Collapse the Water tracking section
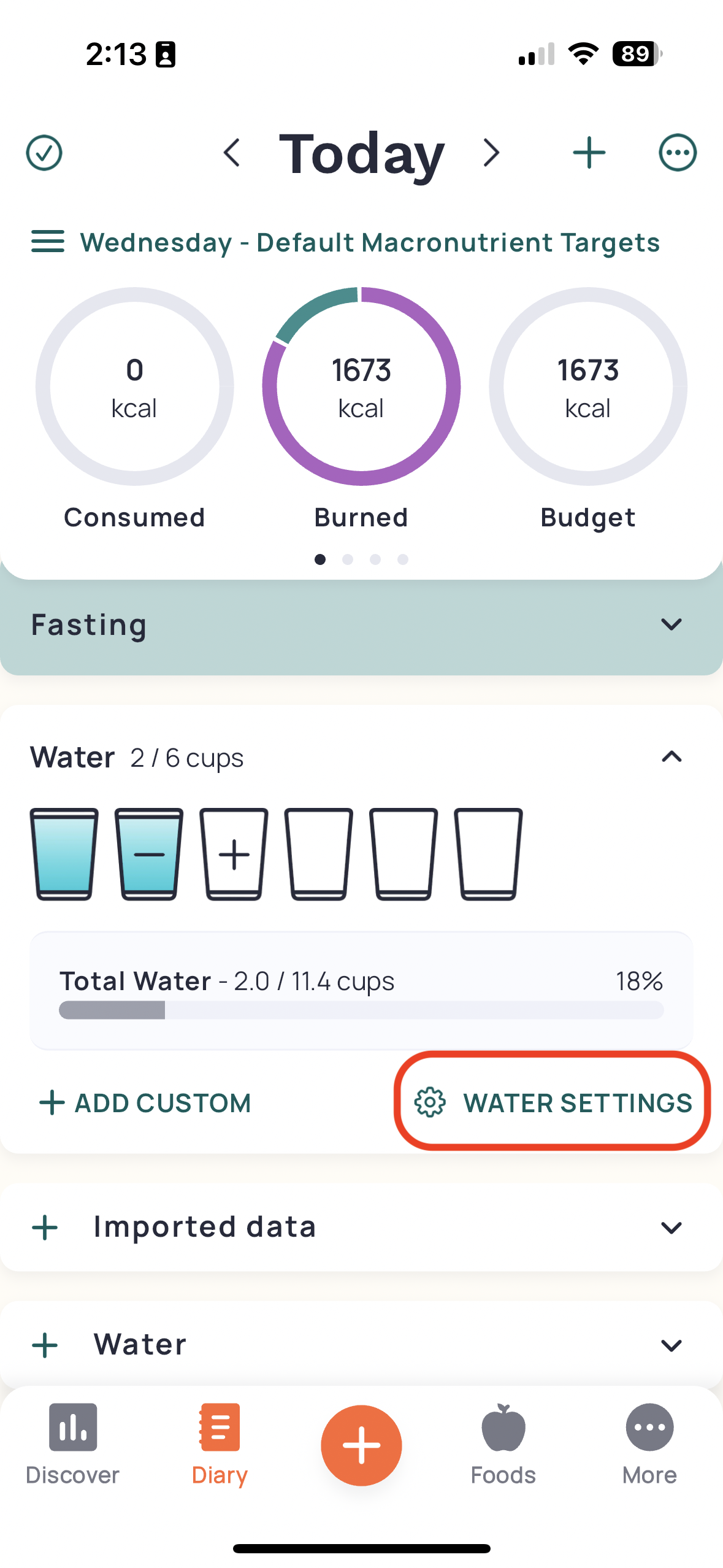 [671, 757]
